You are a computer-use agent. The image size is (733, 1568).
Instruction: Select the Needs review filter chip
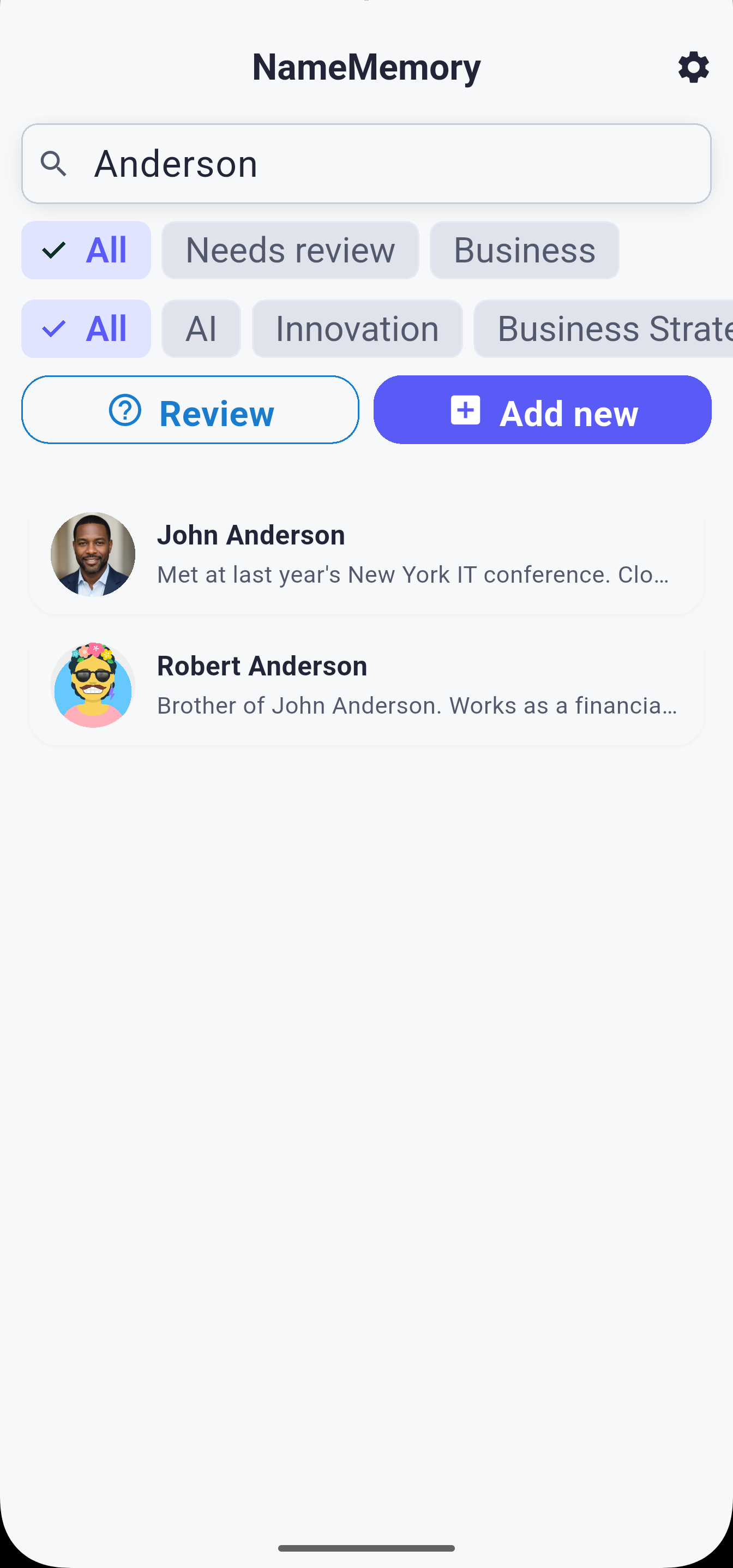click(x=290, y=250)
